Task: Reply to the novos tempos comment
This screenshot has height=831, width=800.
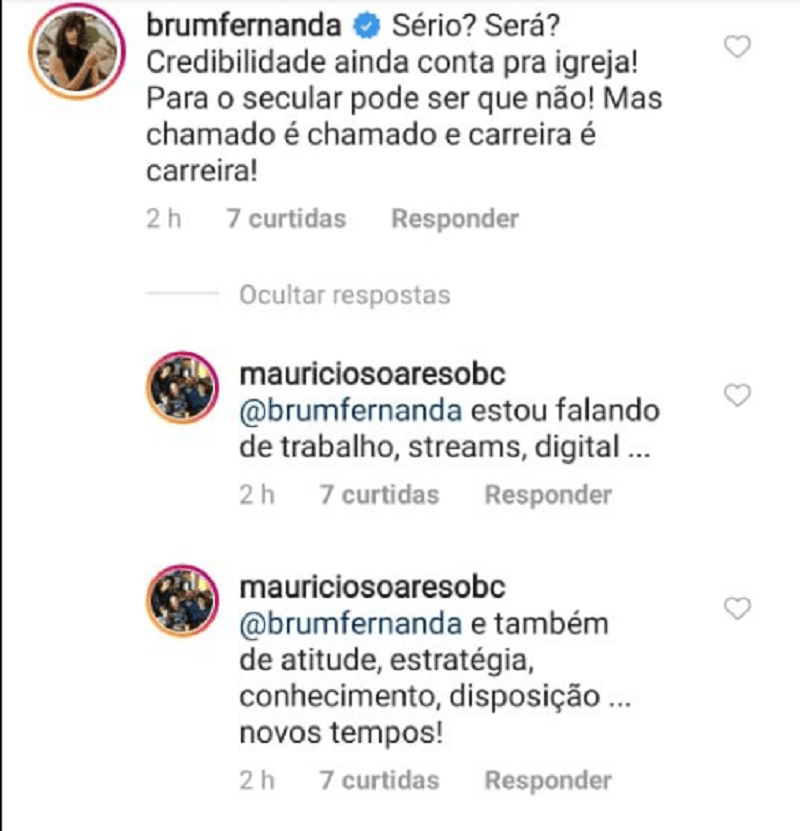Action: [547, 779]
